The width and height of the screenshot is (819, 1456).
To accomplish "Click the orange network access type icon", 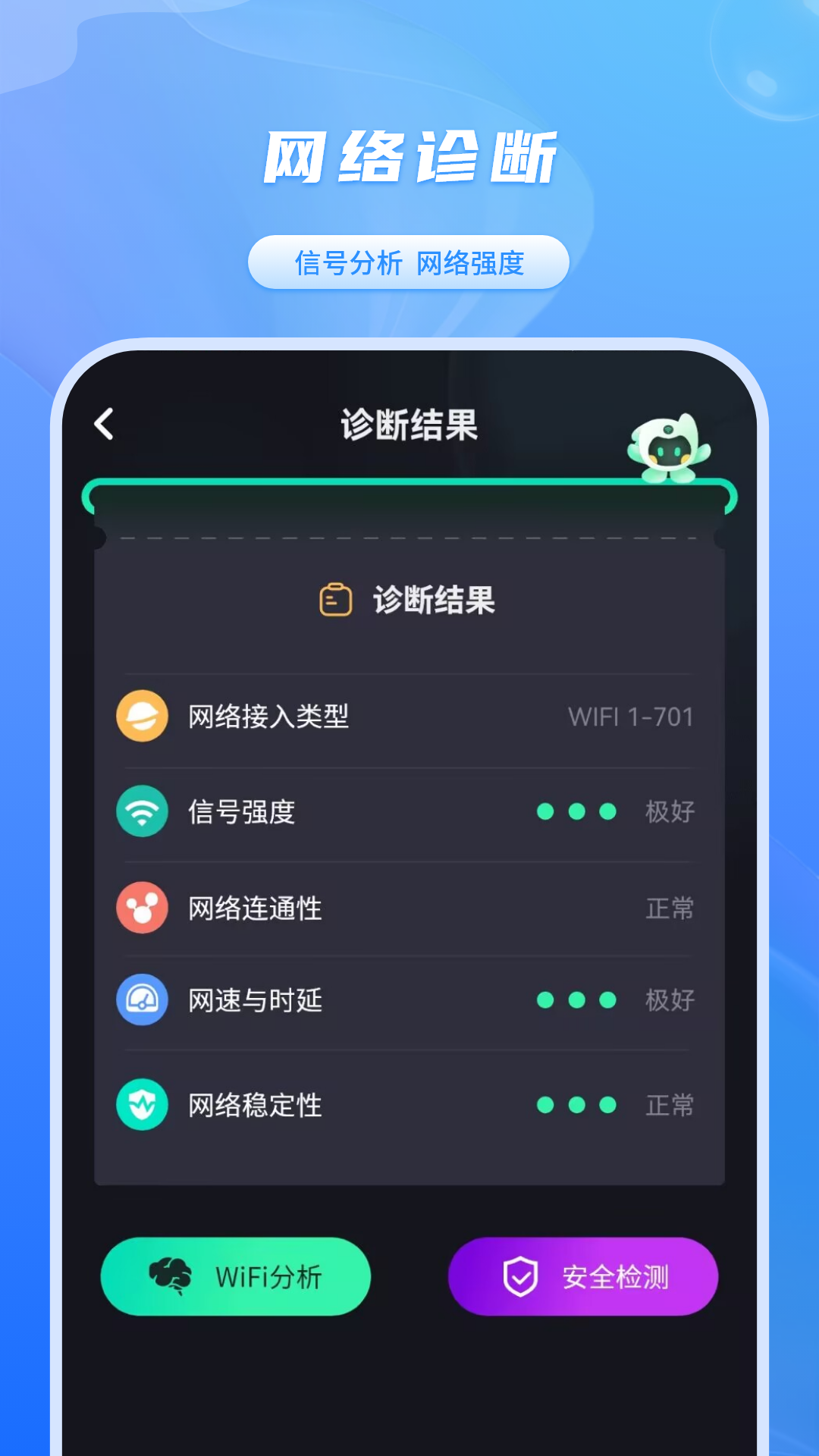I will (x=143, y=717).
